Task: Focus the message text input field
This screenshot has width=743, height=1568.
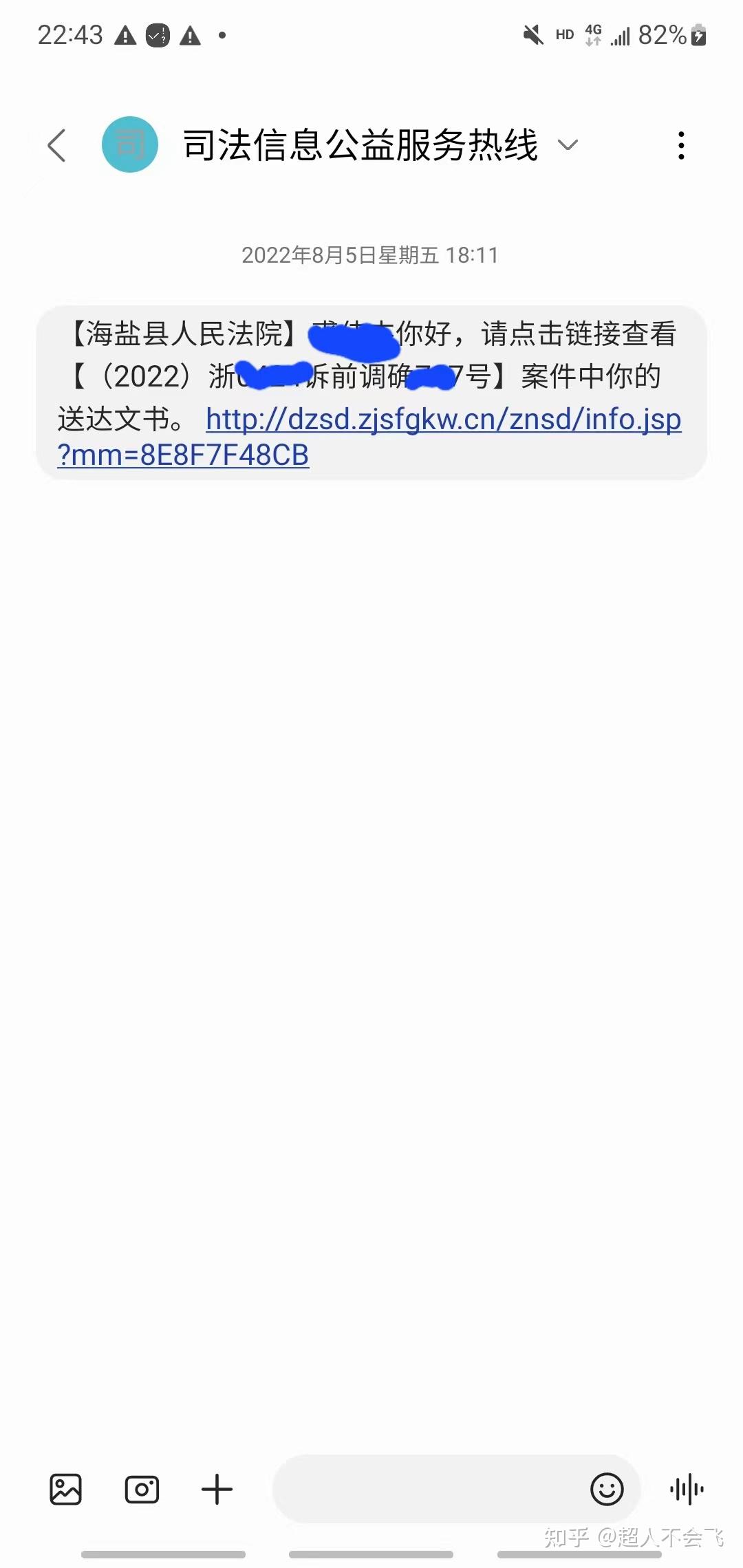Action: [427, 1490]
